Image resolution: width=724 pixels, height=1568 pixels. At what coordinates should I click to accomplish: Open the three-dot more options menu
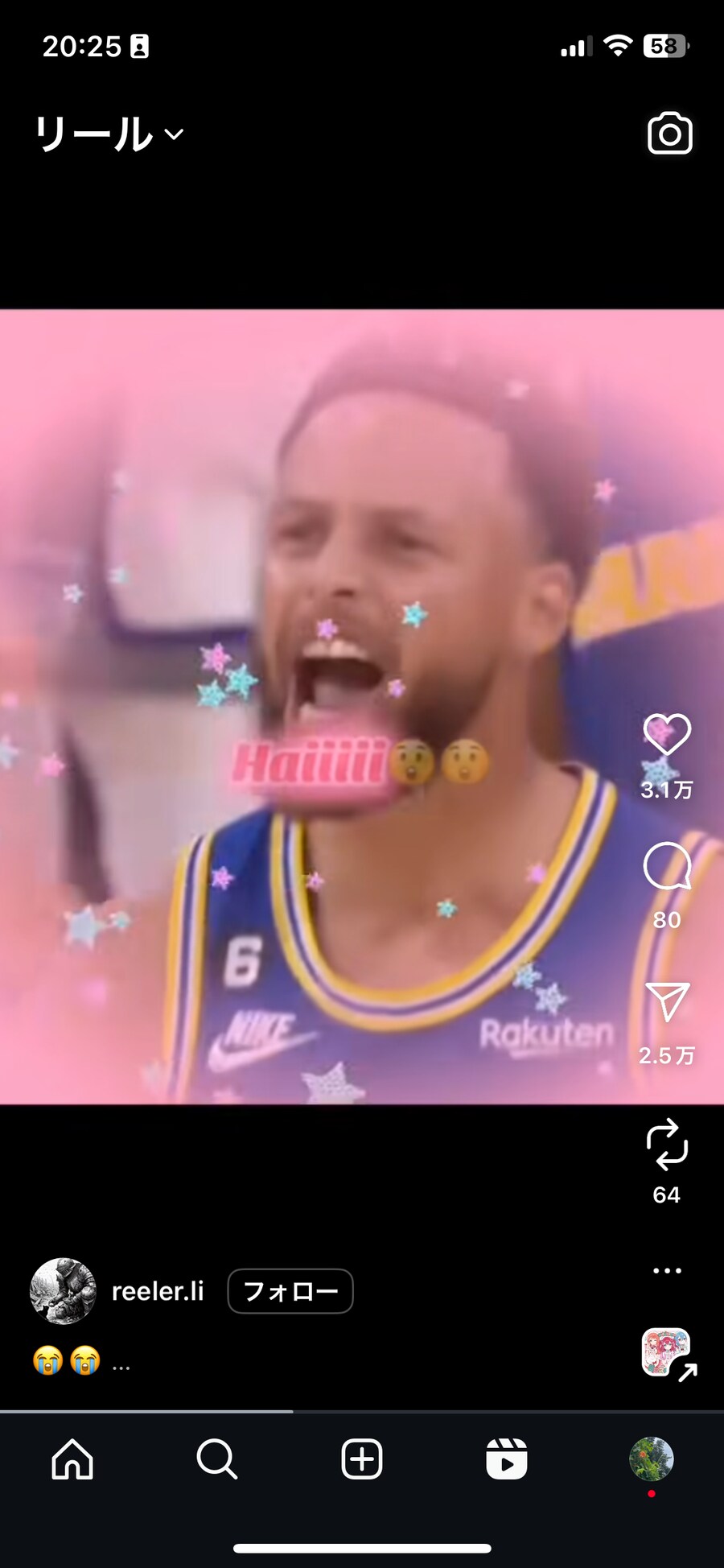pyautogui.click(x=667, y=1270)
